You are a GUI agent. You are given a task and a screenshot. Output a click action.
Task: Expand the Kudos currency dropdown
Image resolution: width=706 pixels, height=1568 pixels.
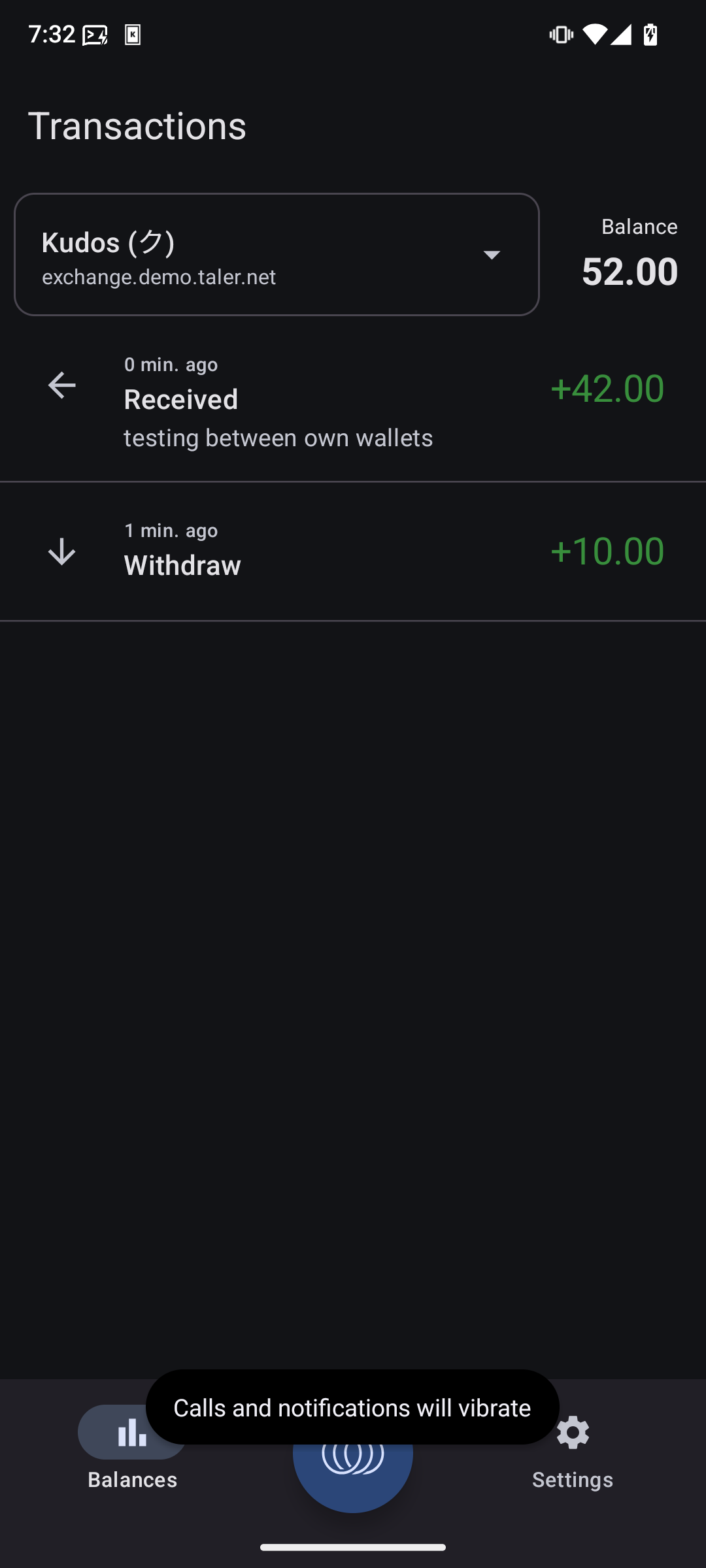277,254
